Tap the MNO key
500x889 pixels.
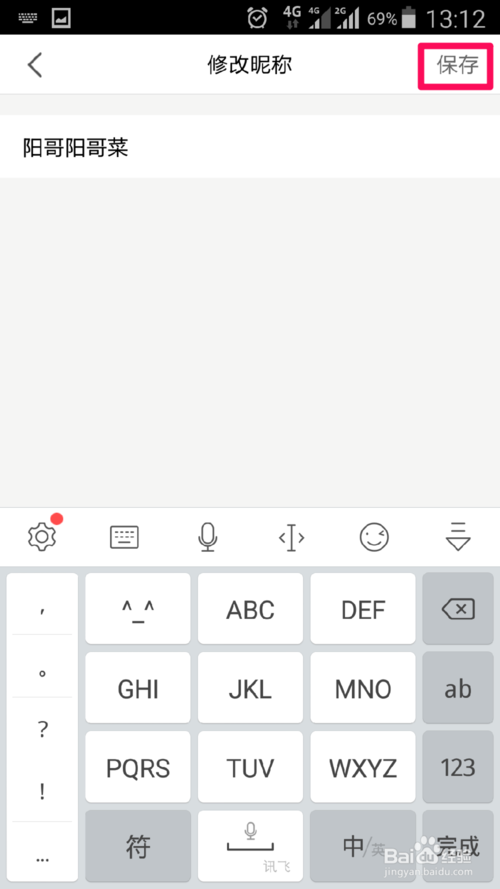coord(363,688)
